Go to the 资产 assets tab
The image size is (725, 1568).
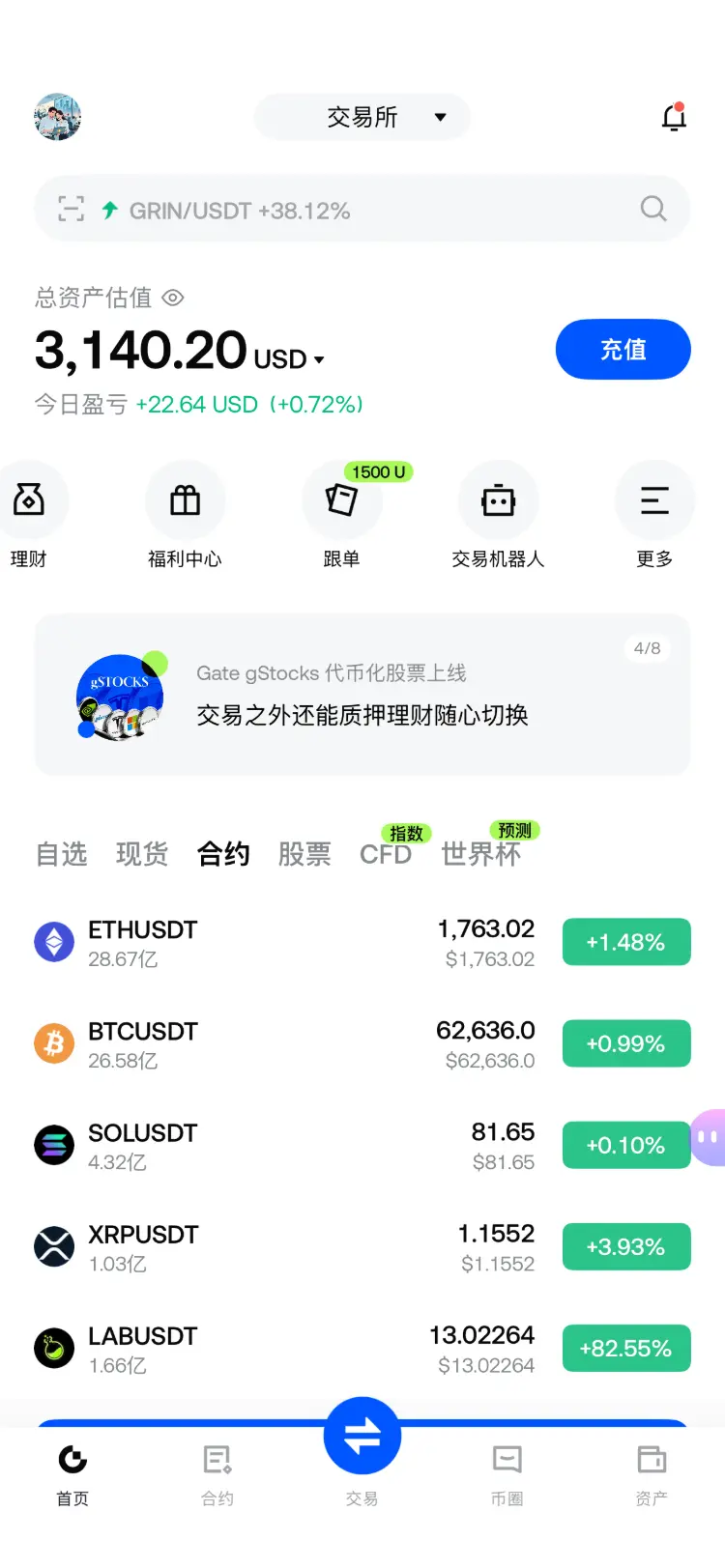click(x=652, y=1475)
